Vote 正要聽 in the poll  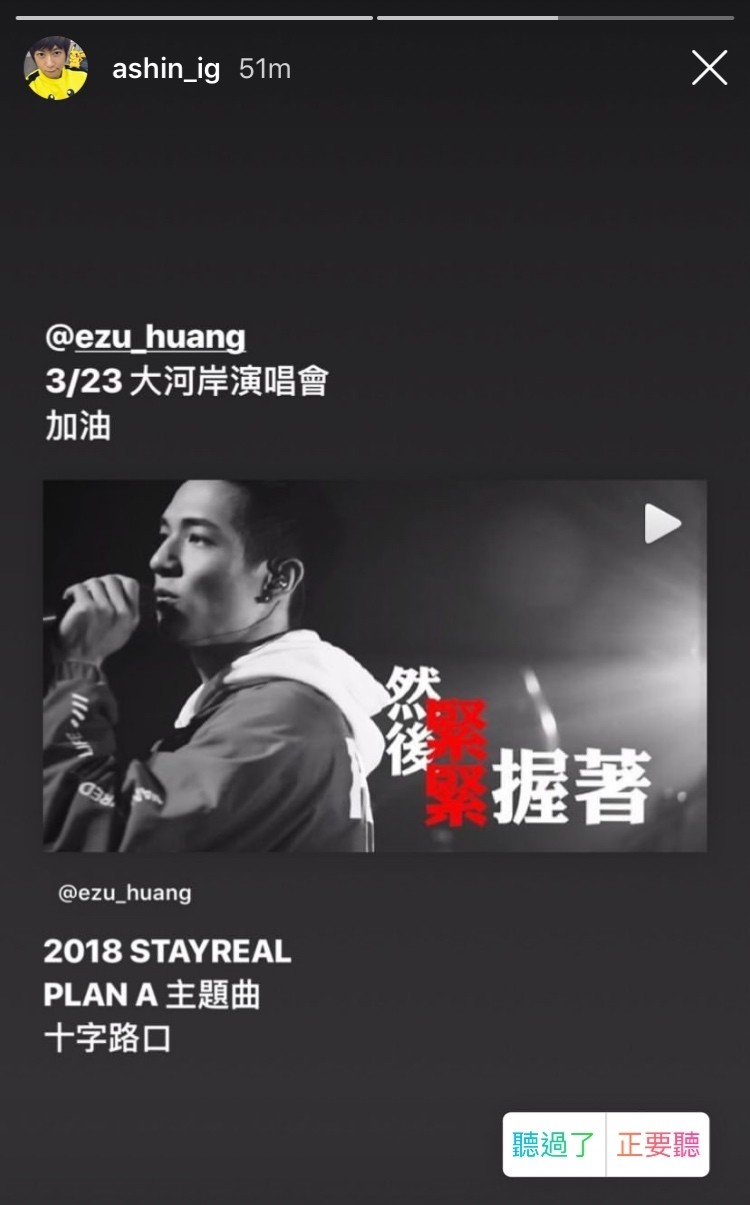658,1144
